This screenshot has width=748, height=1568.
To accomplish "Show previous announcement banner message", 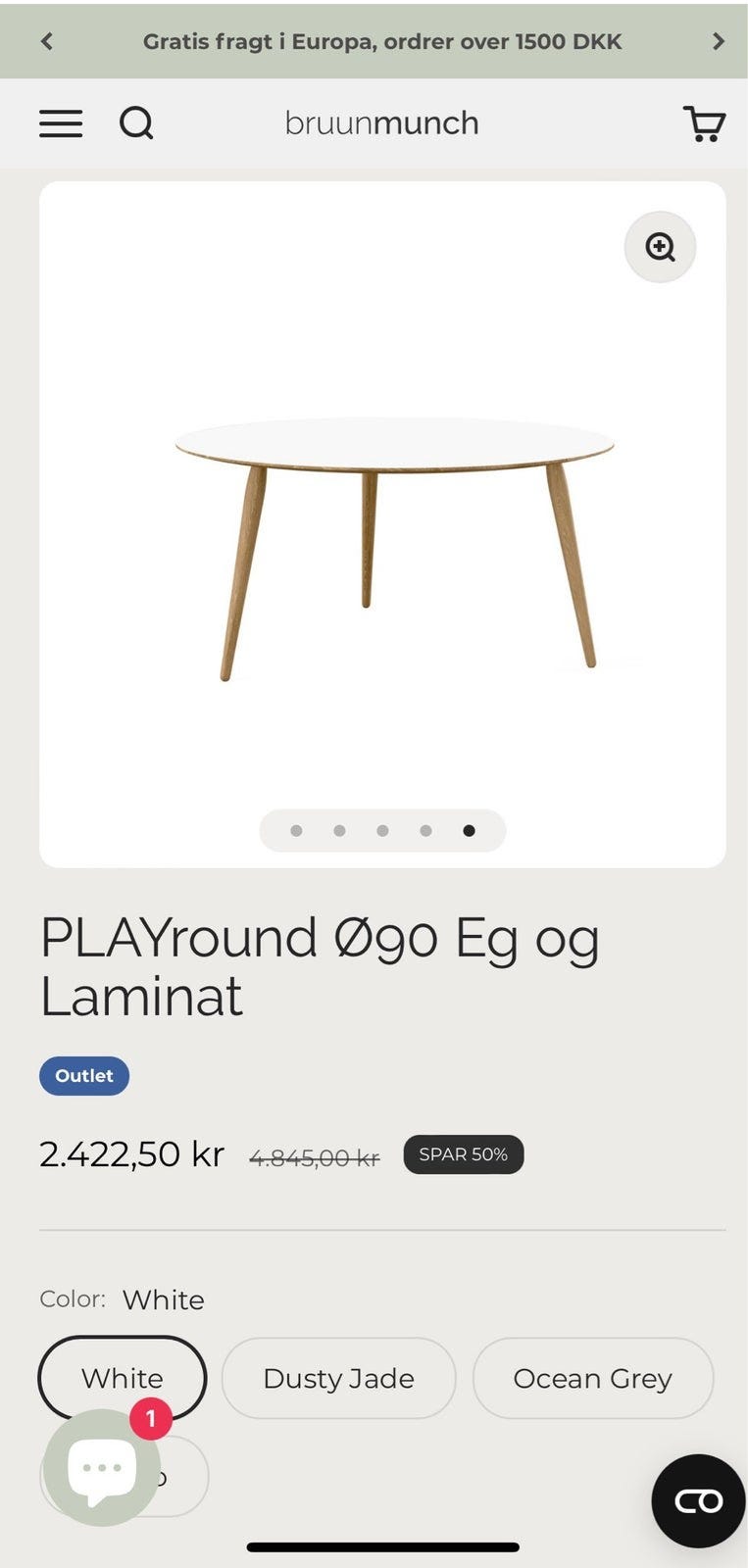I will click(47, 41).
